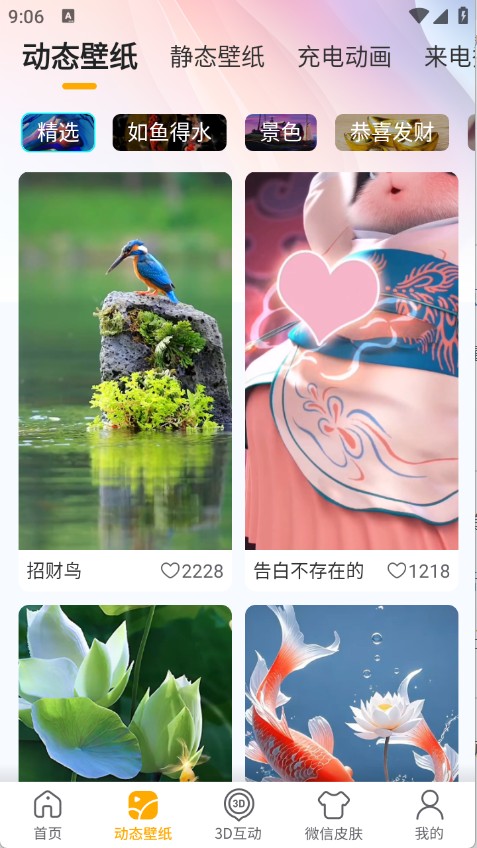The width and height of the screenshot is (477, 848).
Task: Open the 微信皮肤 tab
Action: (334, 815)
